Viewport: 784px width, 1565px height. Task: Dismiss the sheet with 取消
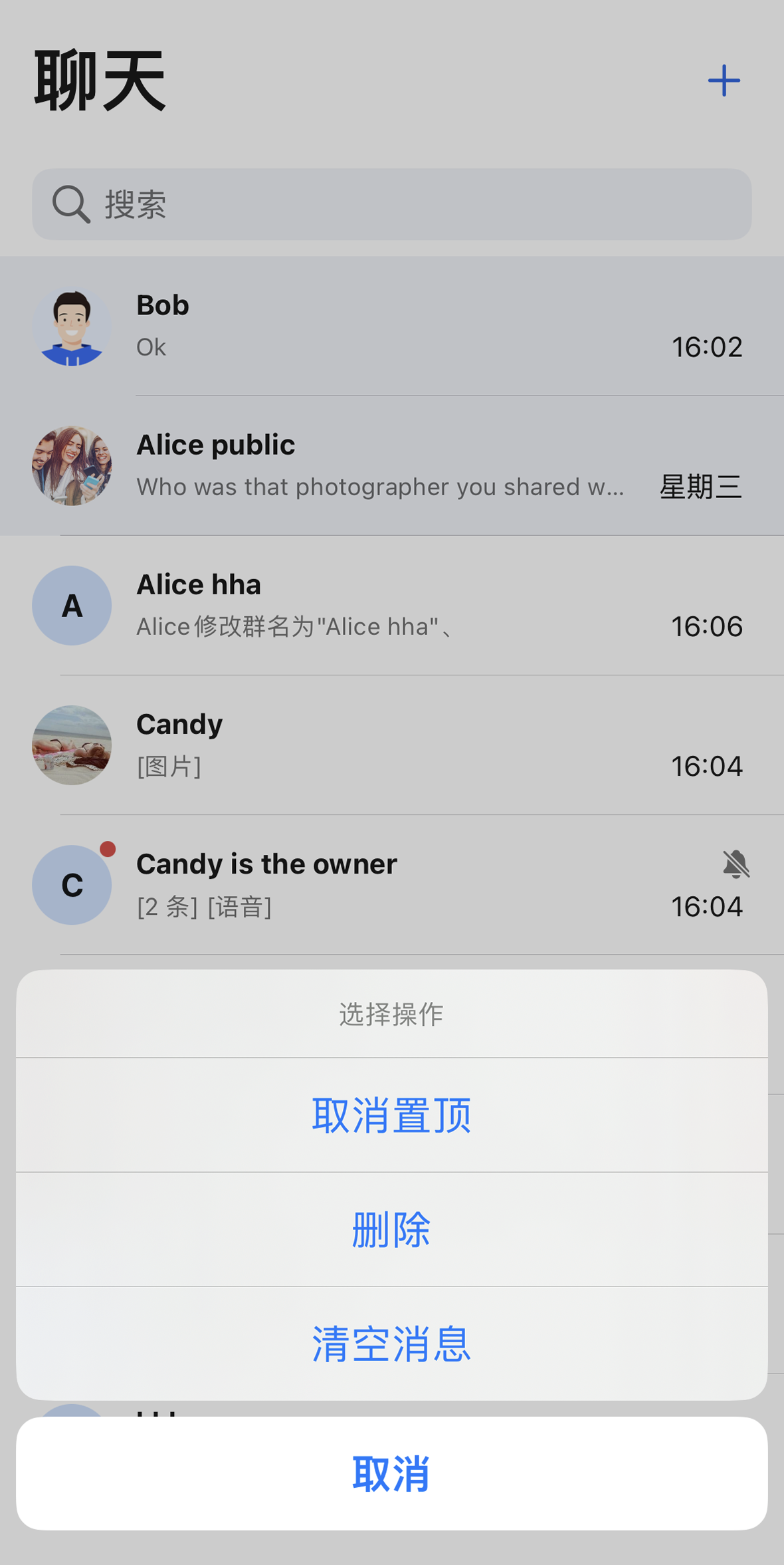coord(391,1473)
